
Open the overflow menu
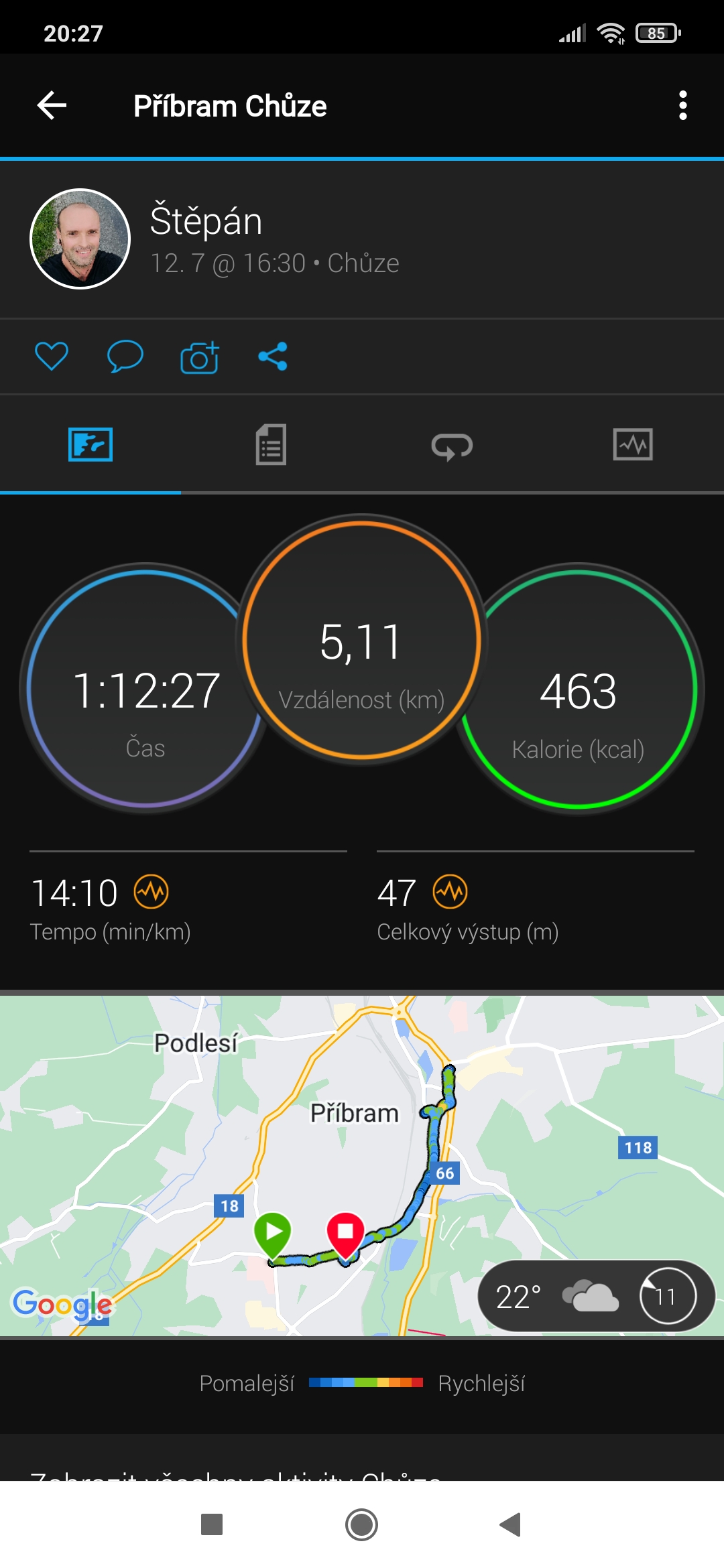682,105
